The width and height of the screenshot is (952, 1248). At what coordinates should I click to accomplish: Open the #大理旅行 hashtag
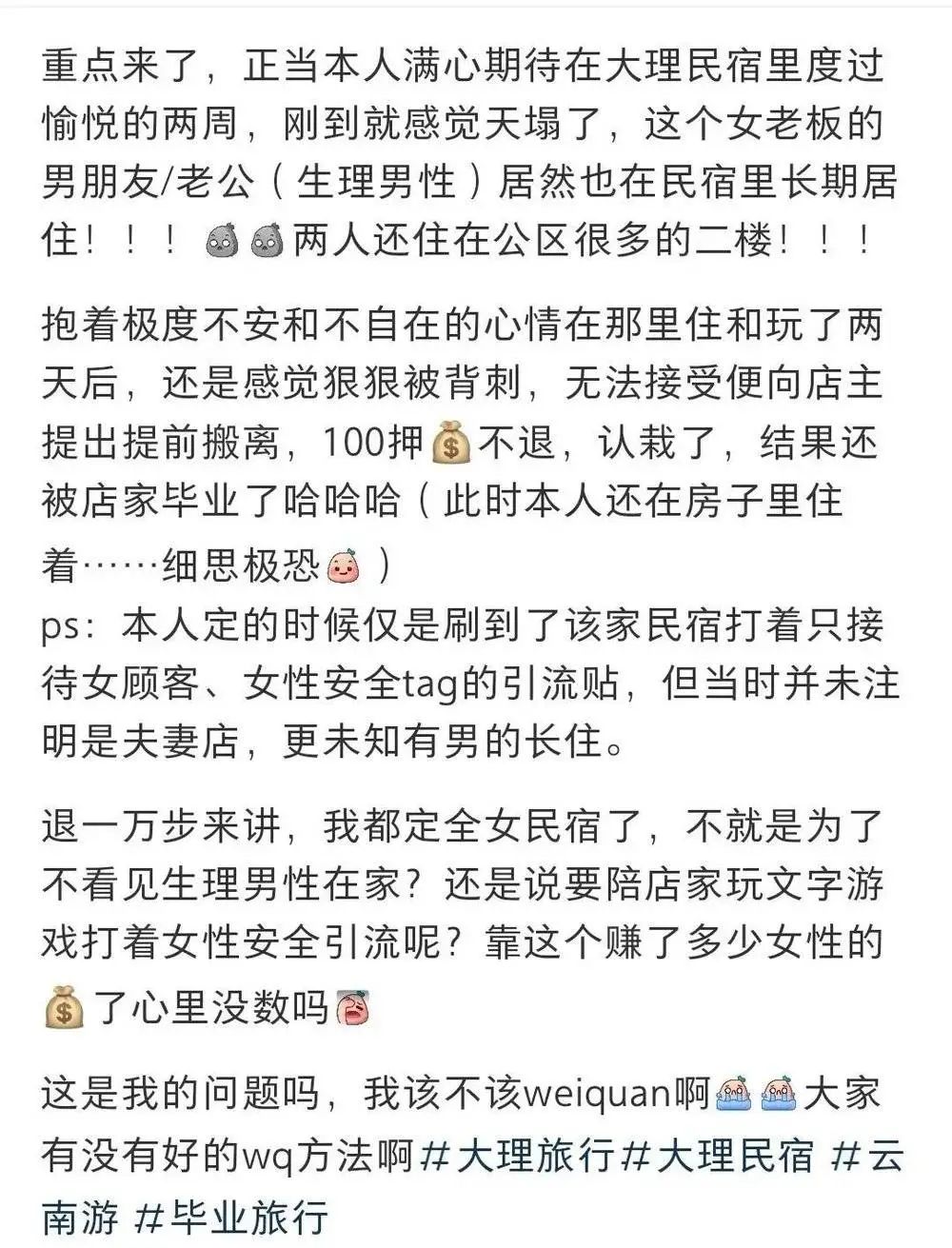(x=517, y=1156)
